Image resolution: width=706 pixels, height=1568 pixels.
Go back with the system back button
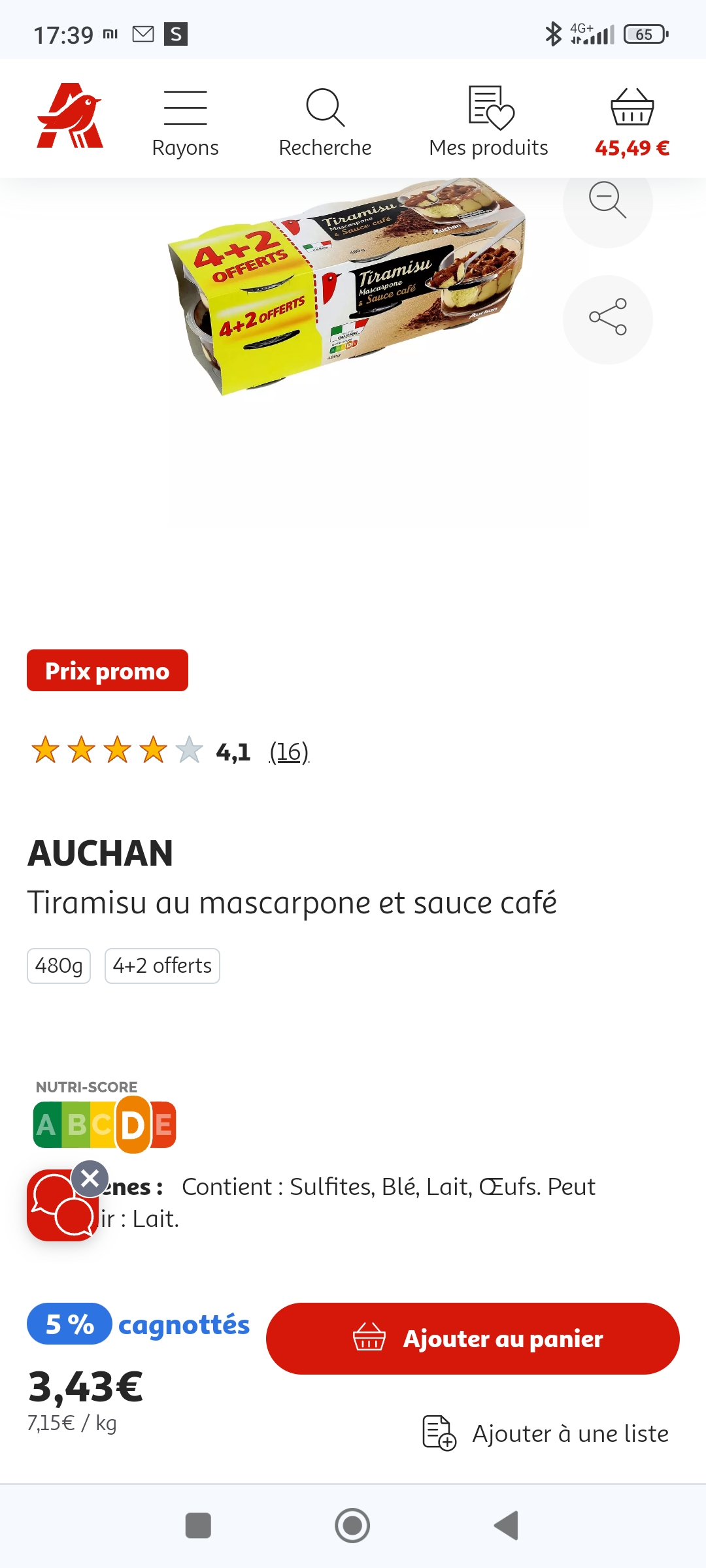(x=507, y=1526)
